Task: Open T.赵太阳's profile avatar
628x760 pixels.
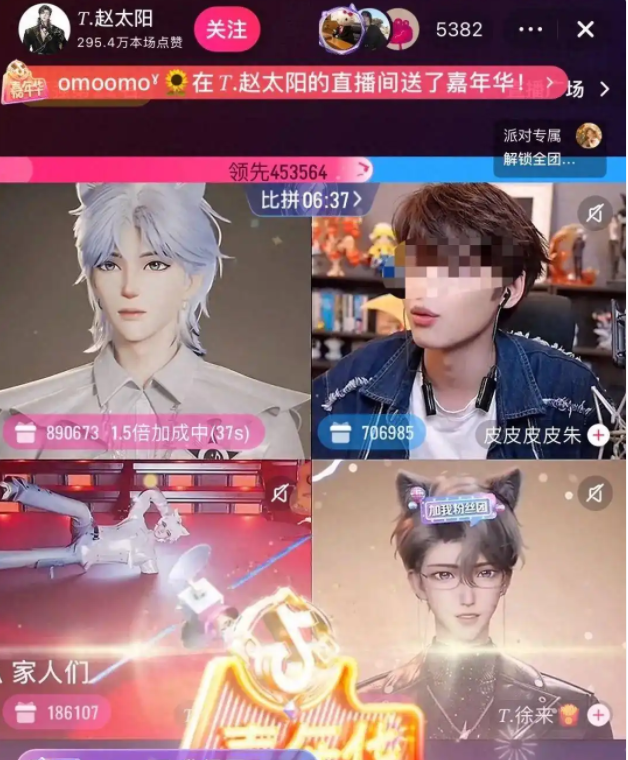Action: pos(43,28)
